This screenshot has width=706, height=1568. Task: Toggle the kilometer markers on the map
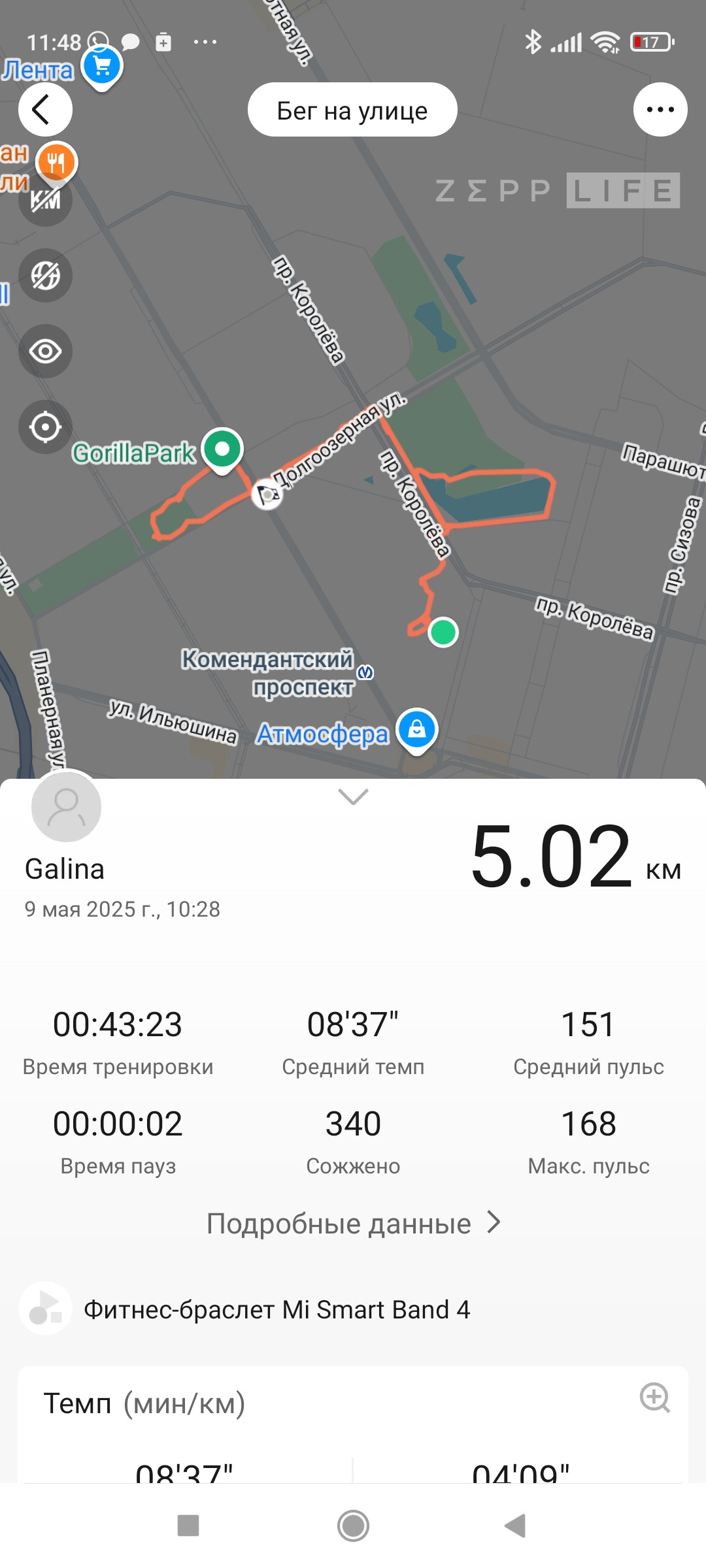click(x=45, y=200)
